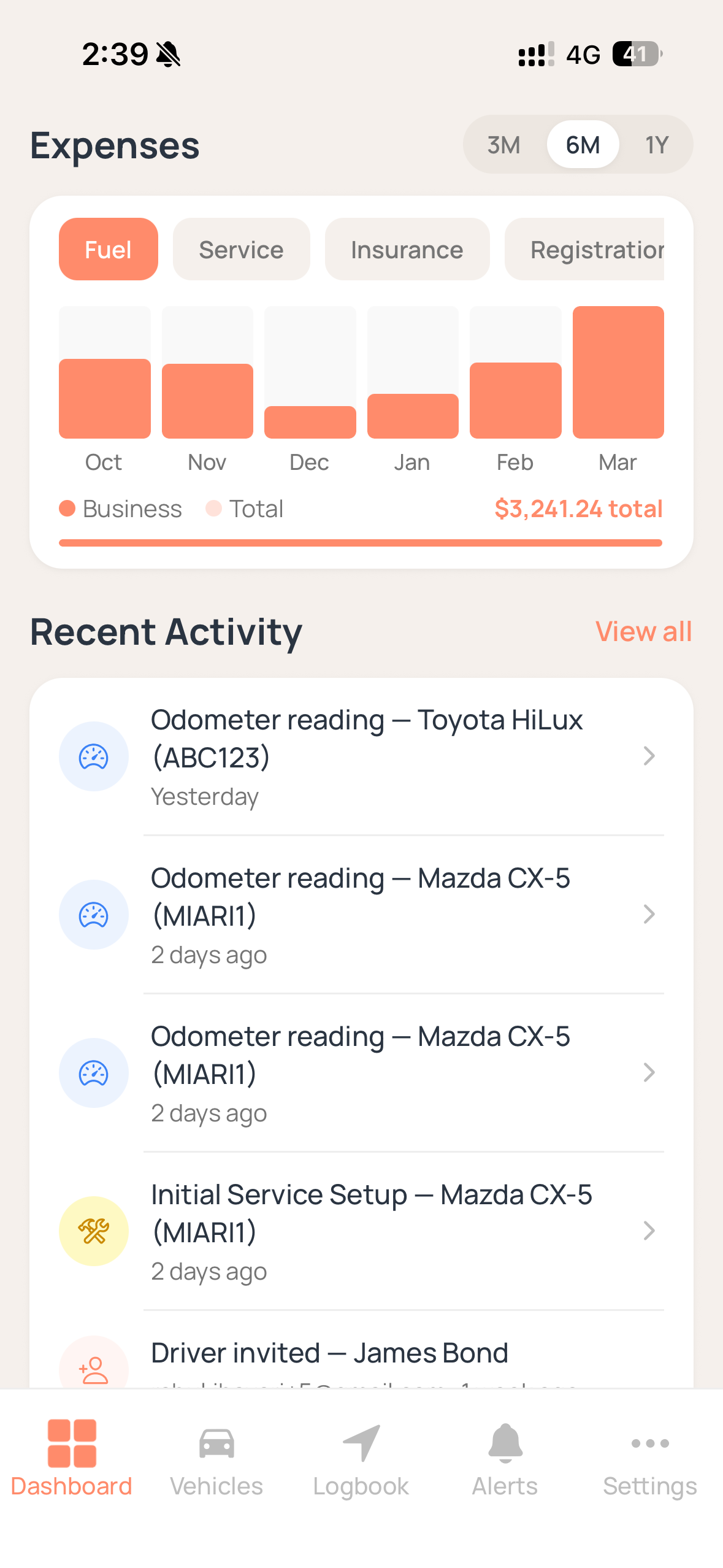
Task: Select the Vehicles car icon
Action: pyautogui.click(x=216, y=1443)
